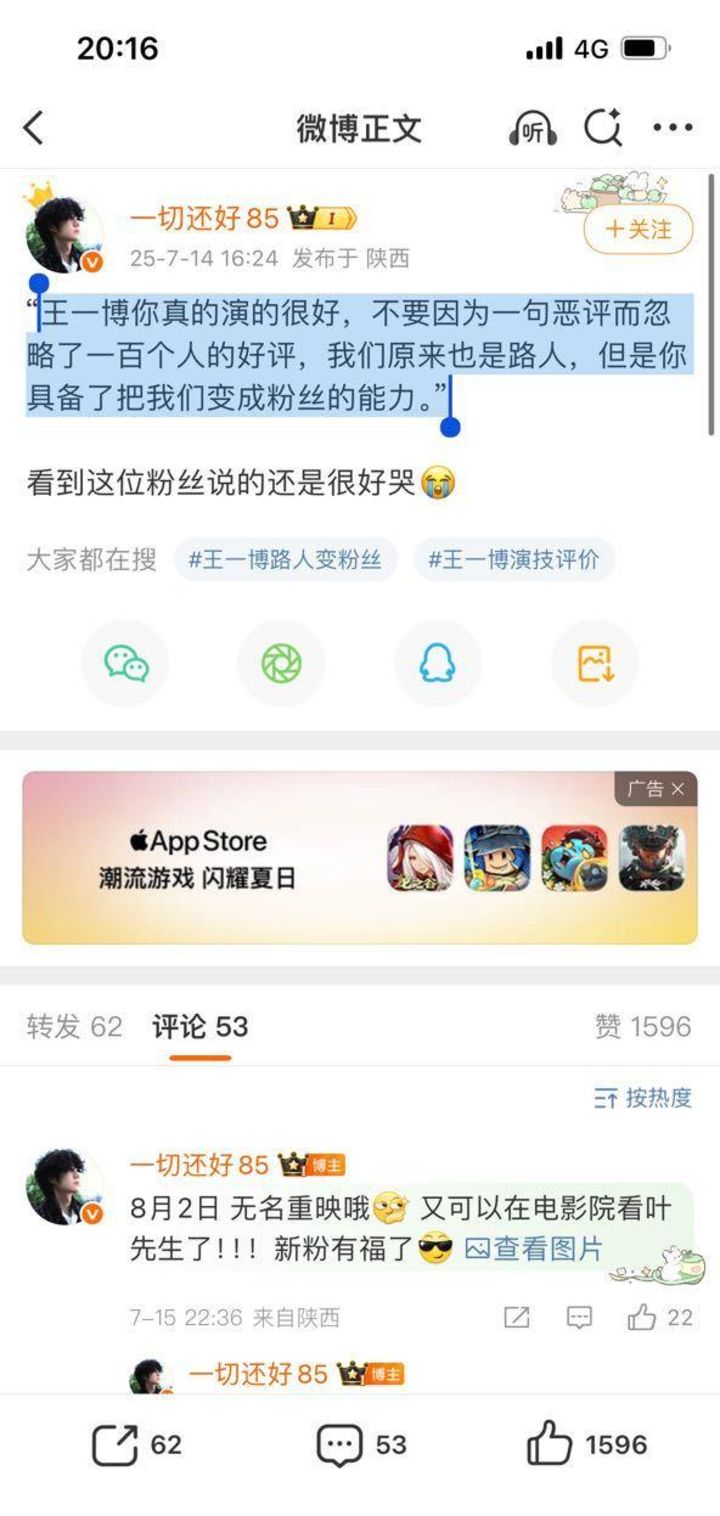Open 查看图片 link in first comment

(534, 1248)
